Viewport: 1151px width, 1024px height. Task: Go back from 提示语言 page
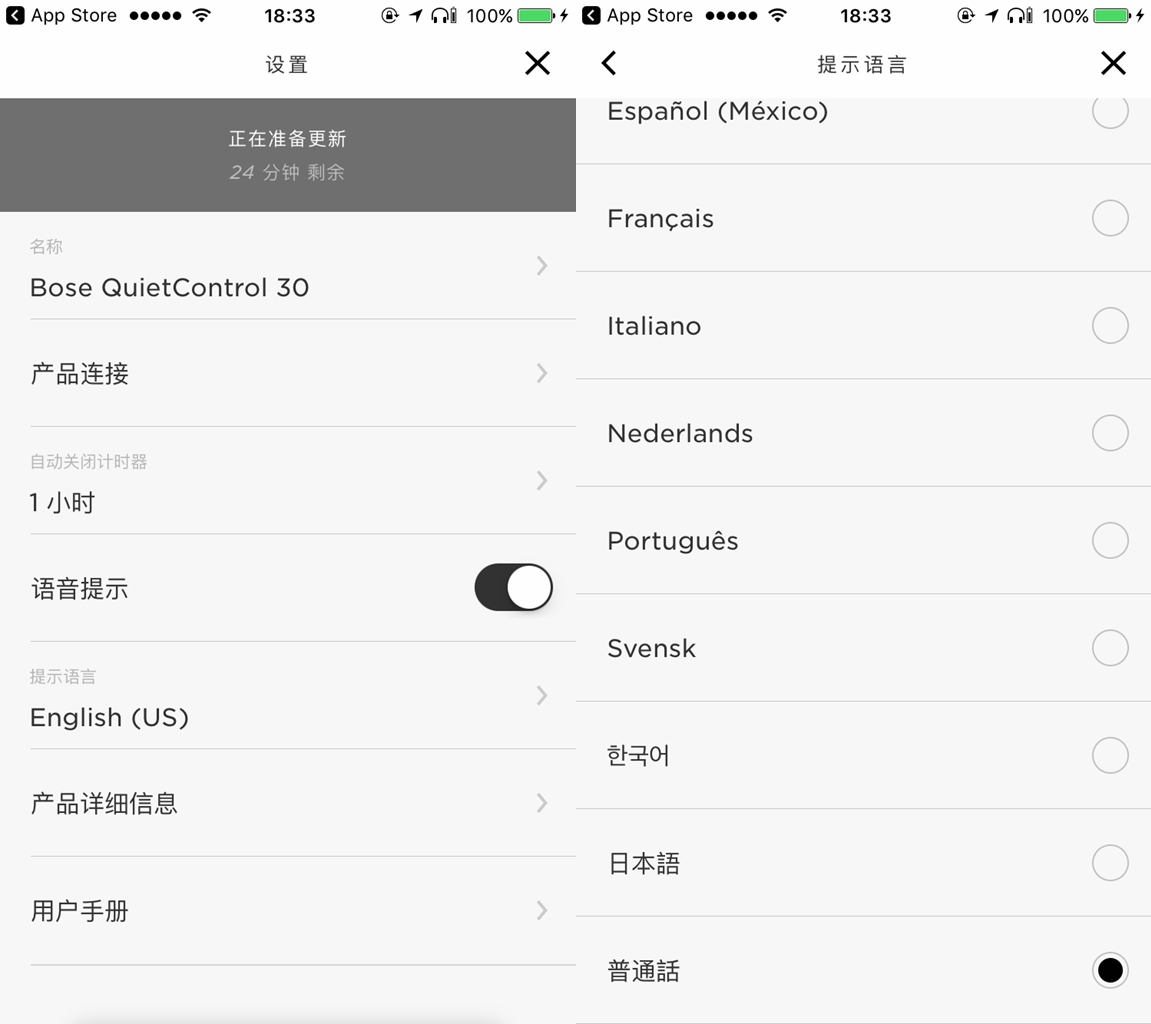(609, 64)
